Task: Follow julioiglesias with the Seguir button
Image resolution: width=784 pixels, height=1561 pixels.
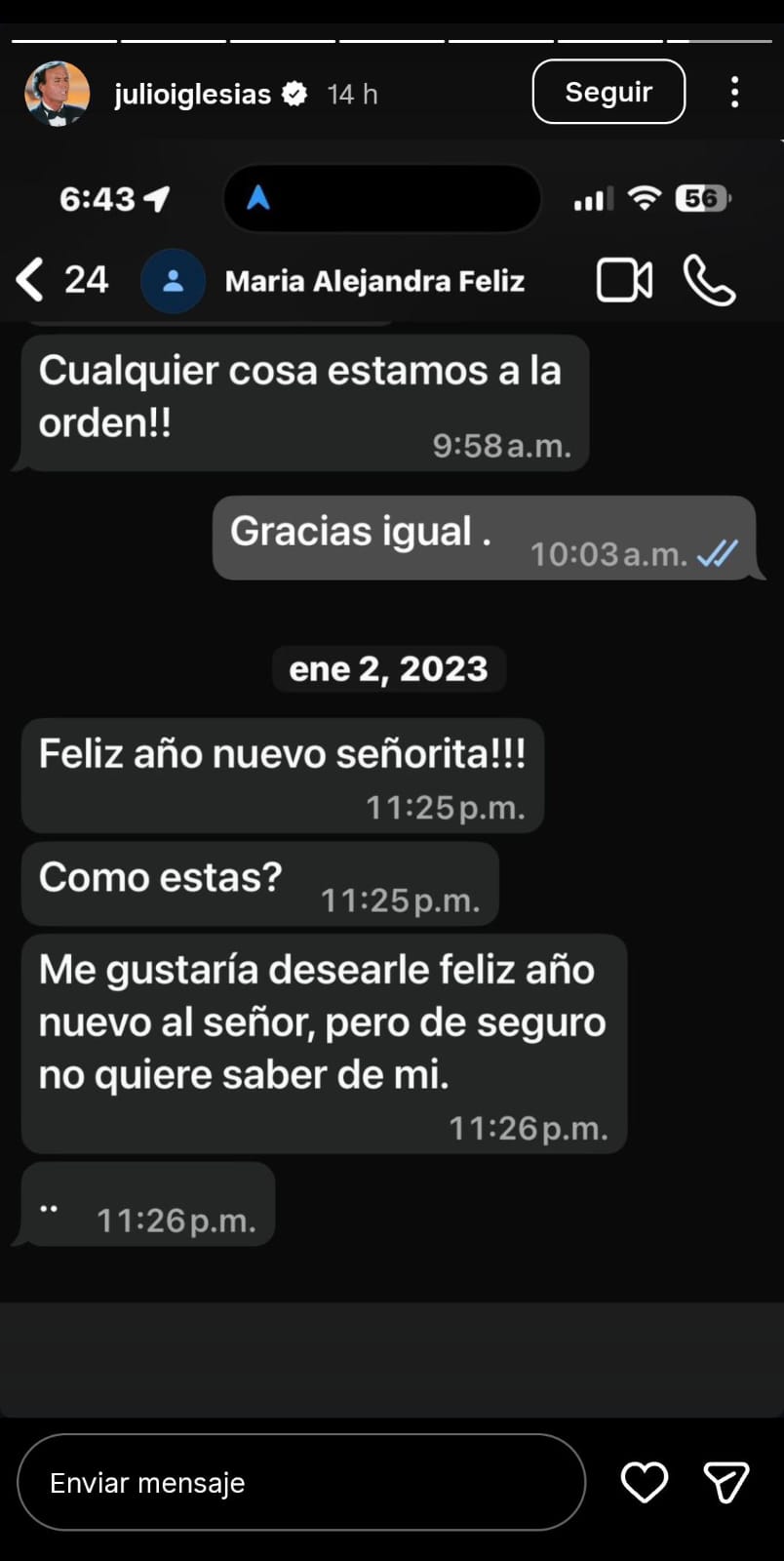Action: coord(608,92)
